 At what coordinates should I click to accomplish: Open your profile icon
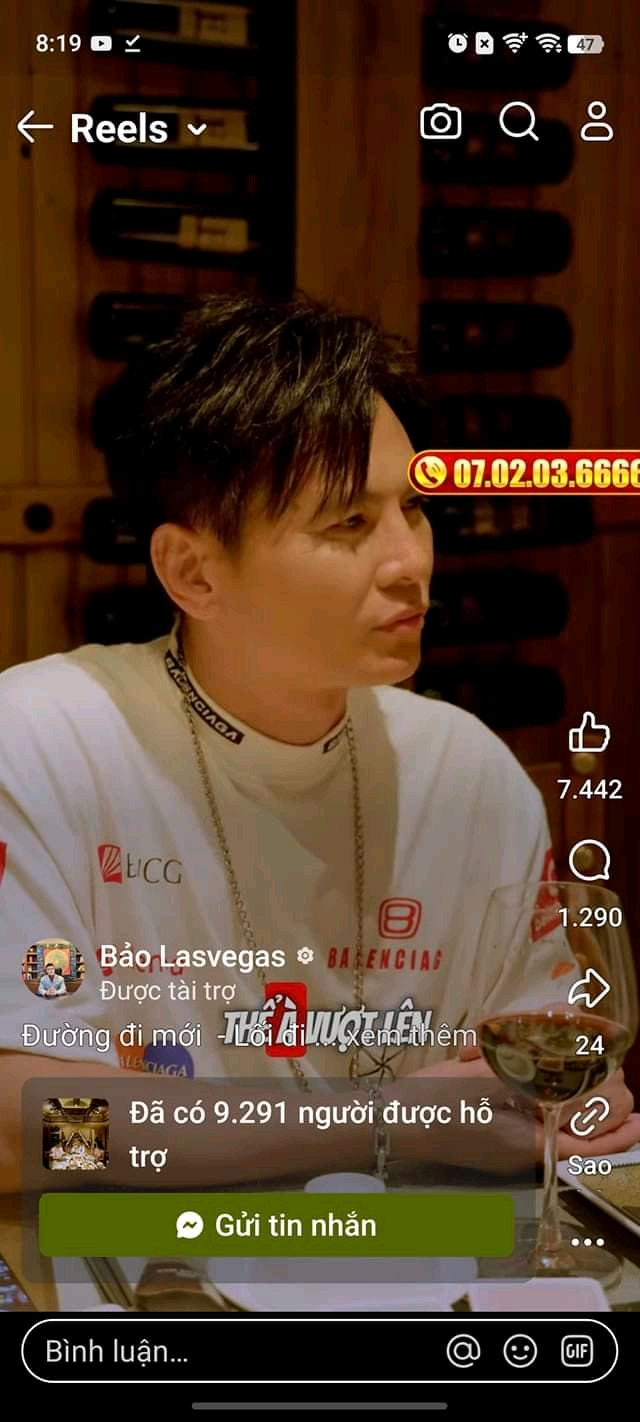[597, 122]
